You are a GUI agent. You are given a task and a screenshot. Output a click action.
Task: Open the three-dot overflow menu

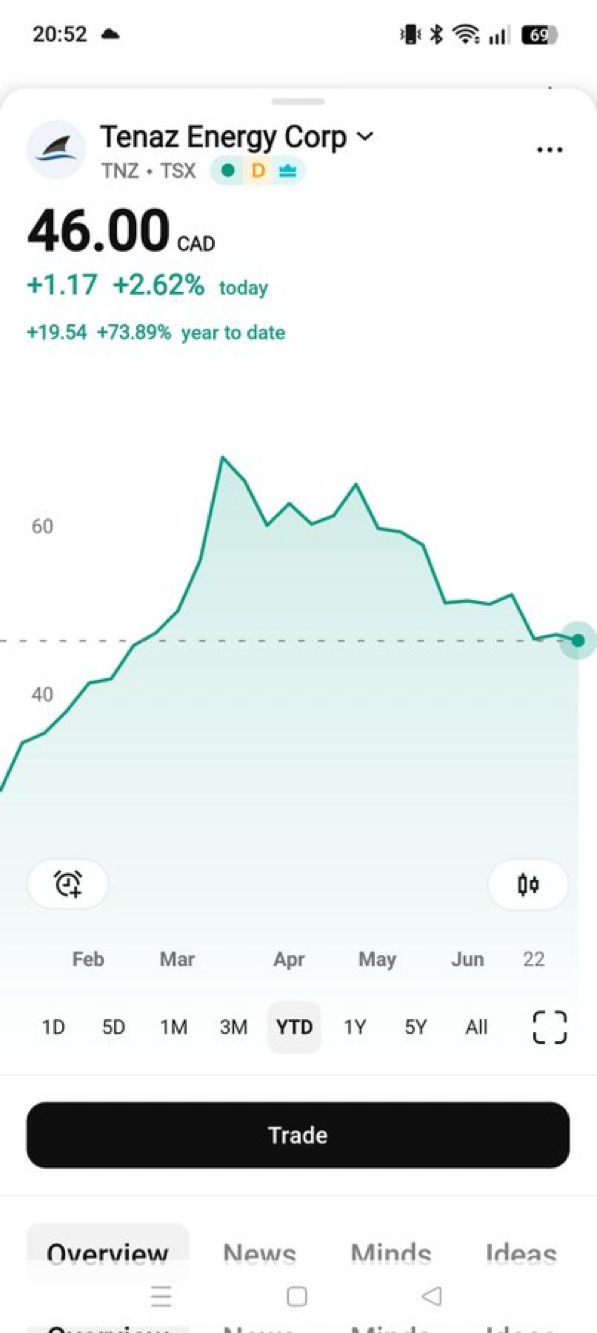[550, 150]
